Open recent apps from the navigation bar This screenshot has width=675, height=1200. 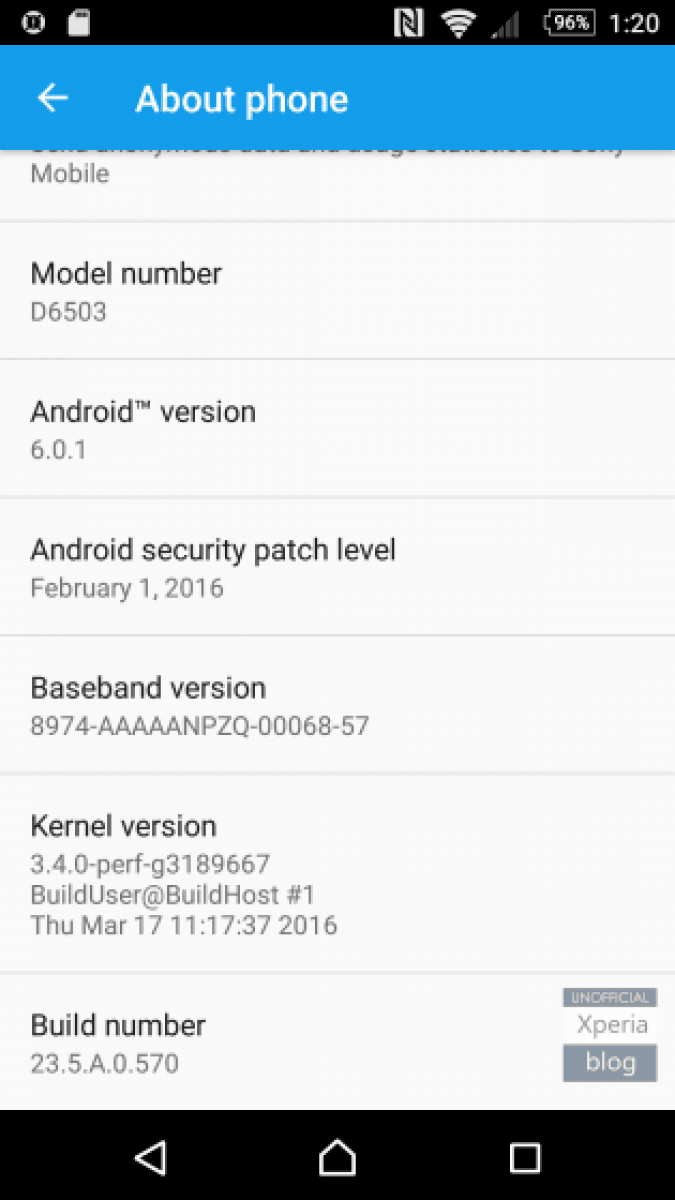524,1158
